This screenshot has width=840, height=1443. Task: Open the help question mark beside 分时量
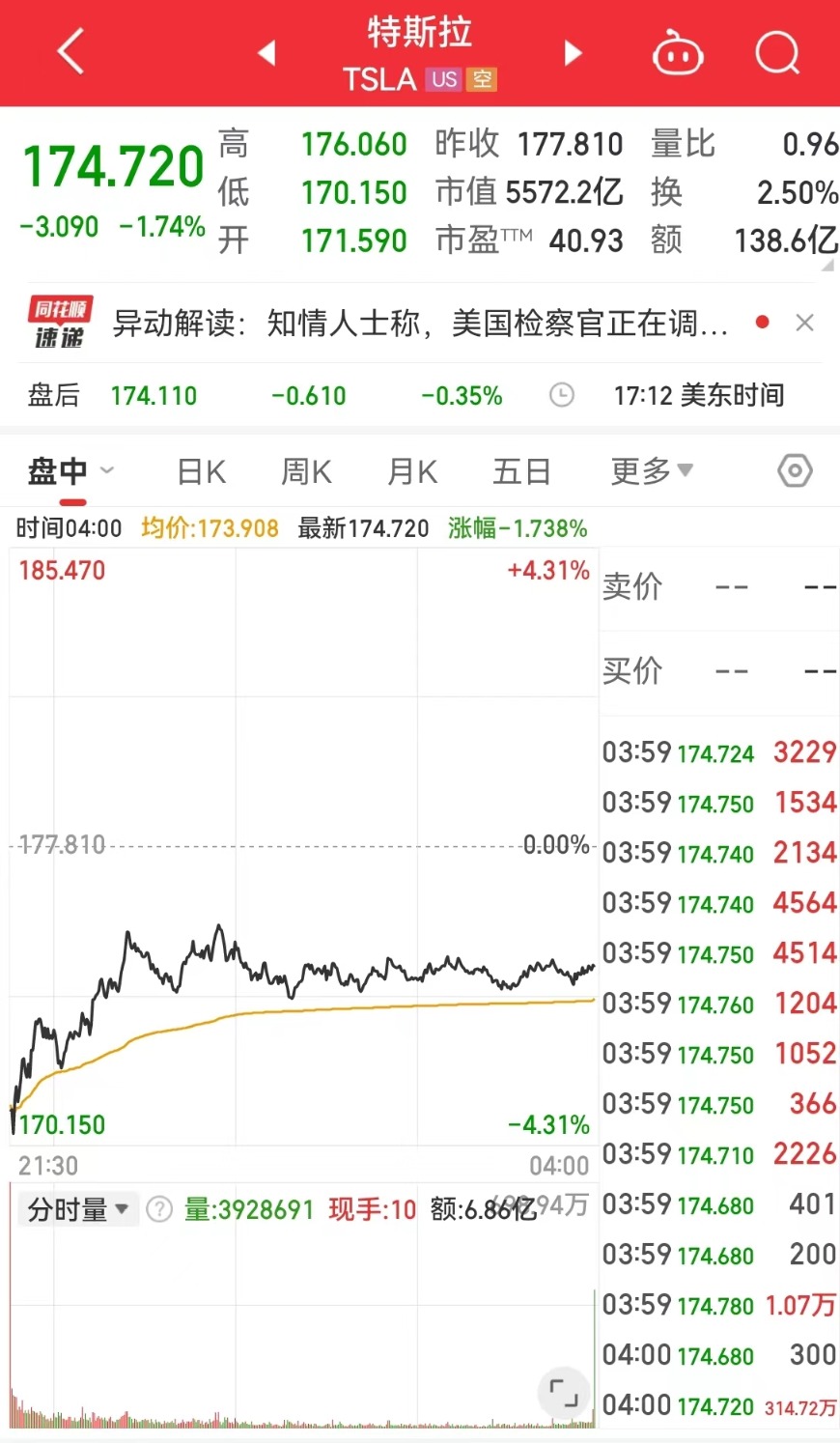(158, 1209)
